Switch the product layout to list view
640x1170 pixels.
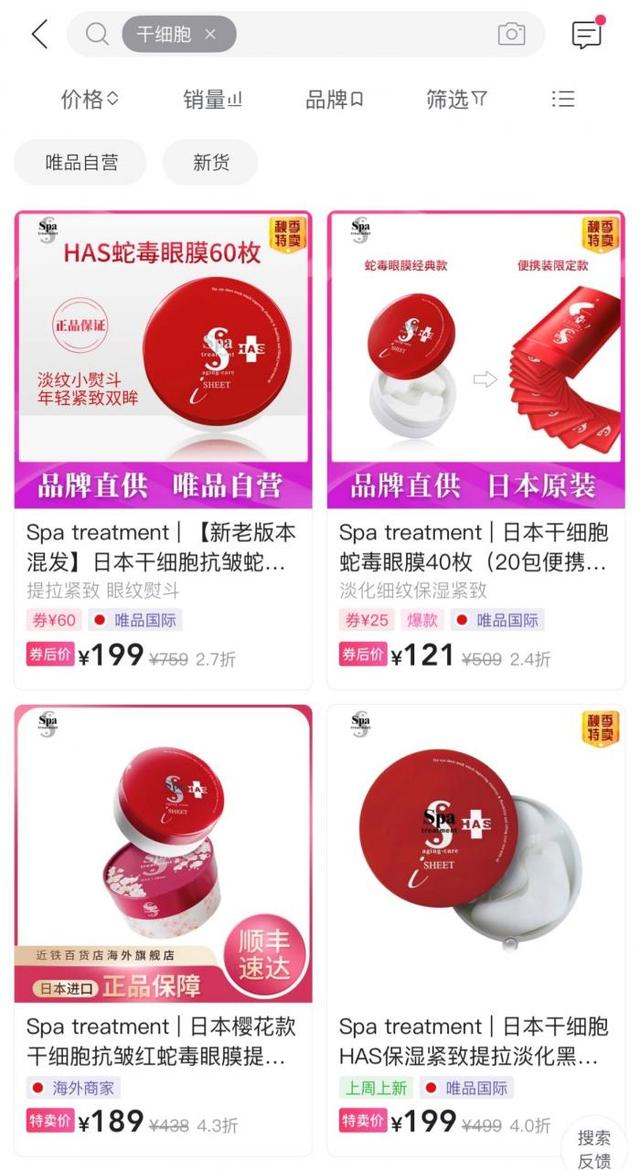pos(563,99)
